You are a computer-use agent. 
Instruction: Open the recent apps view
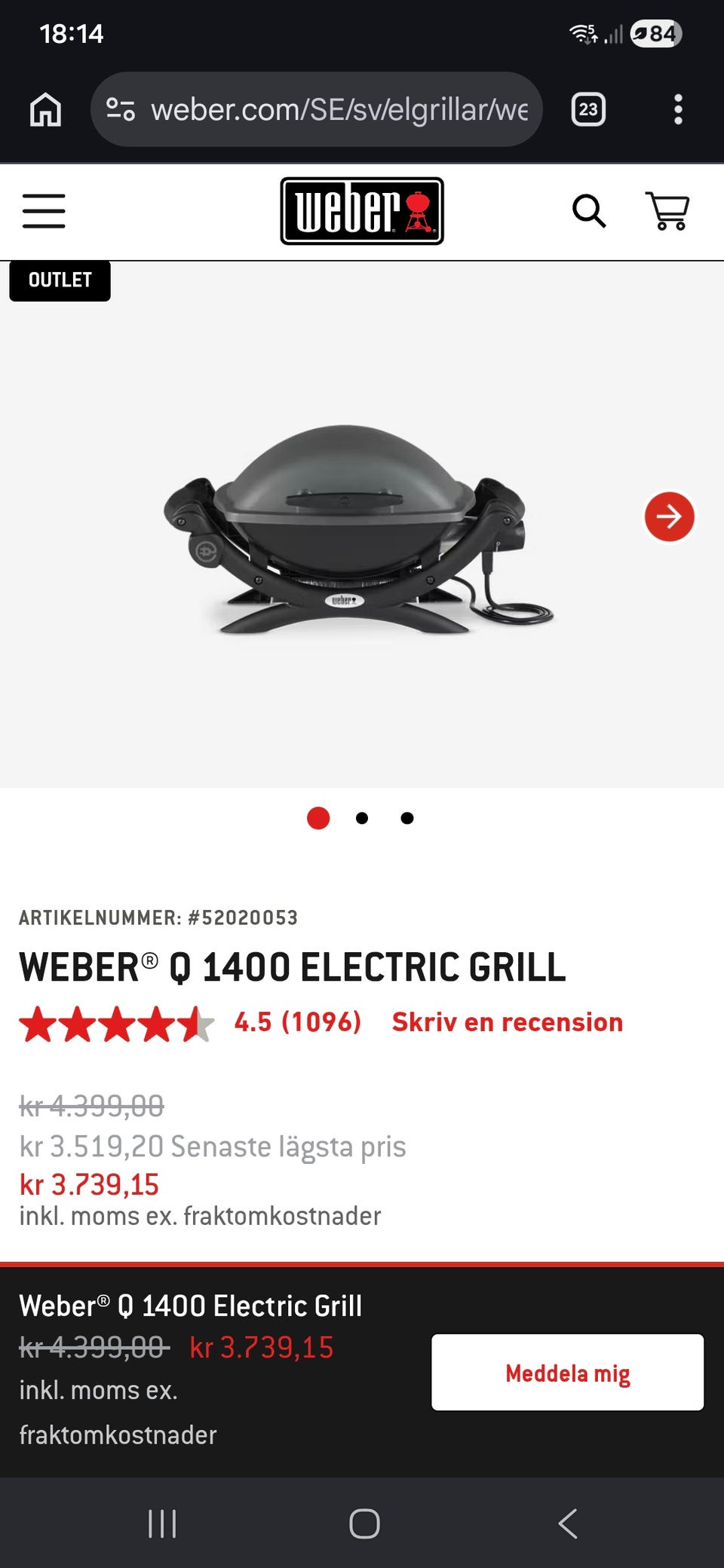coord(162,1524)
